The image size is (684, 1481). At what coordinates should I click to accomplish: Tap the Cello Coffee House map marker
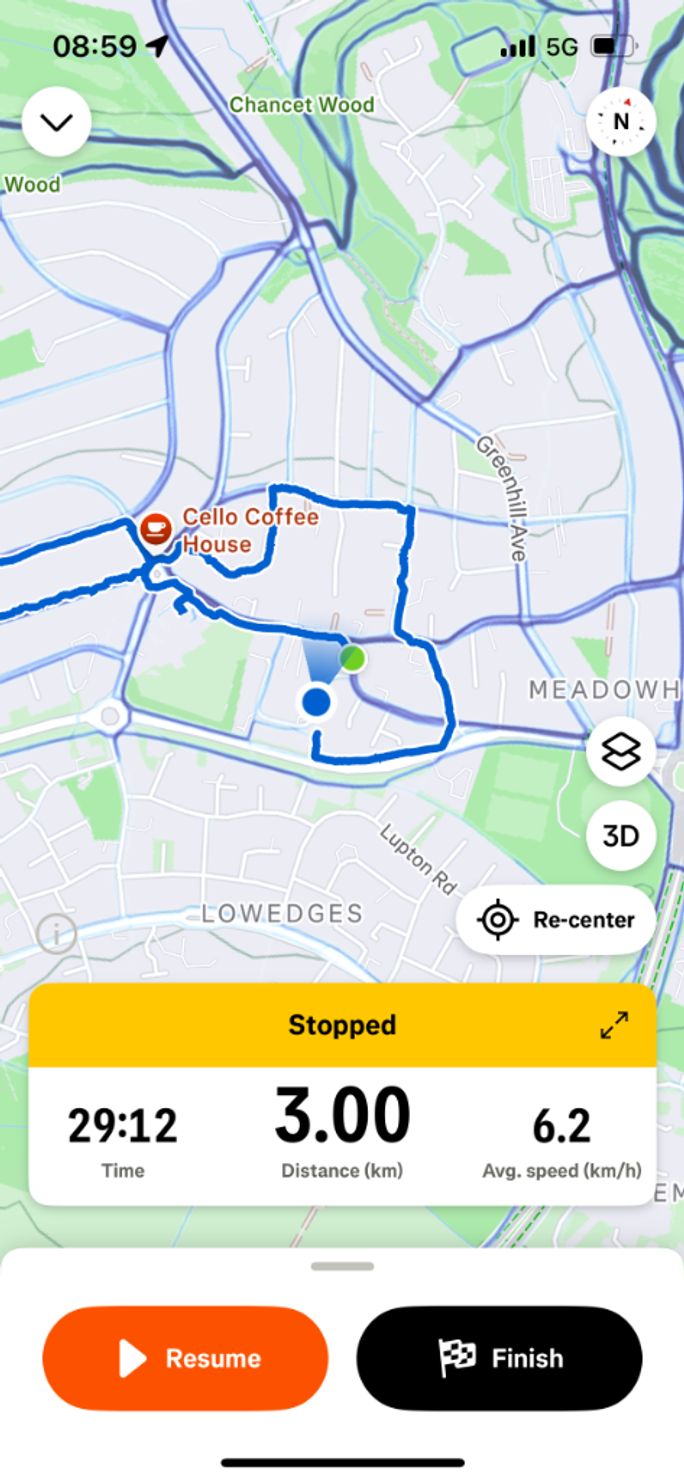pyautogui.click(x=156, y=528)
